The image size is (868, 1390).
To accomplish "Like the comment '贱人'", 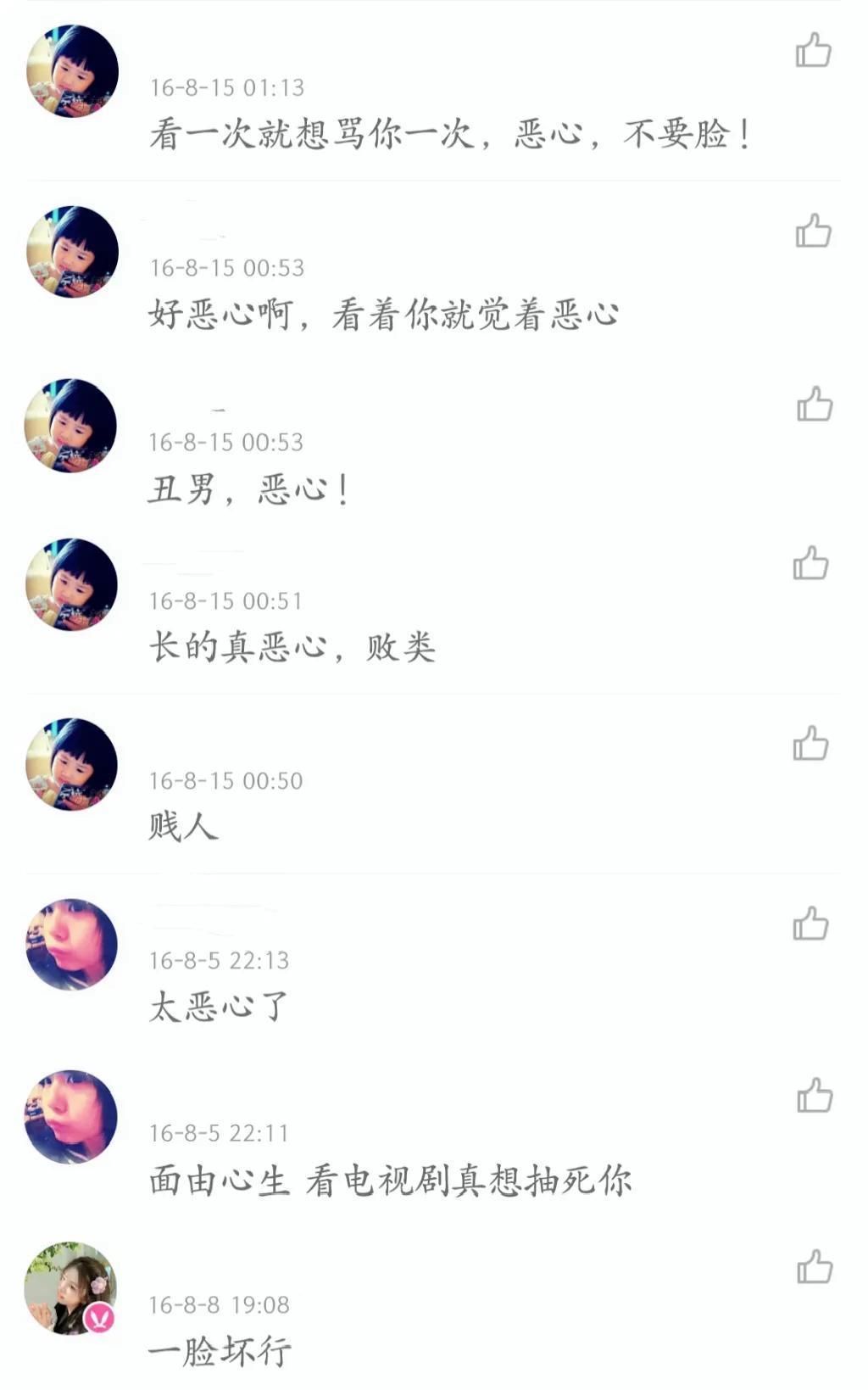I will [810, 744].
